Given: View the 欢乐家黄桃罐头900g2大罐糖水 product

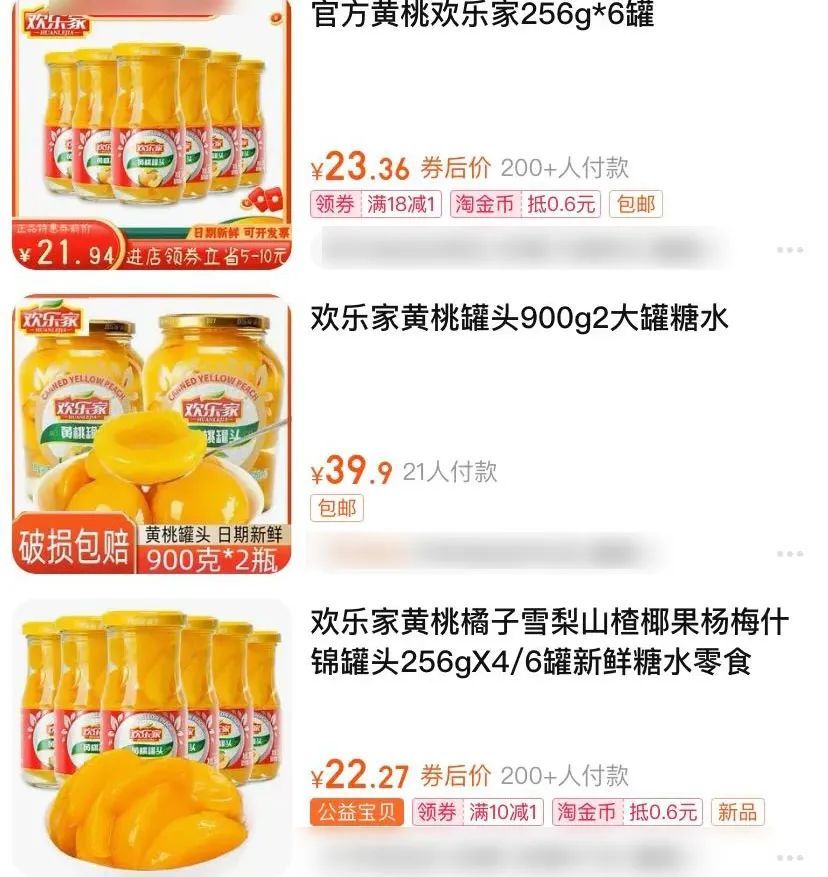Looking at the screenshot, I should pos(520,319).
